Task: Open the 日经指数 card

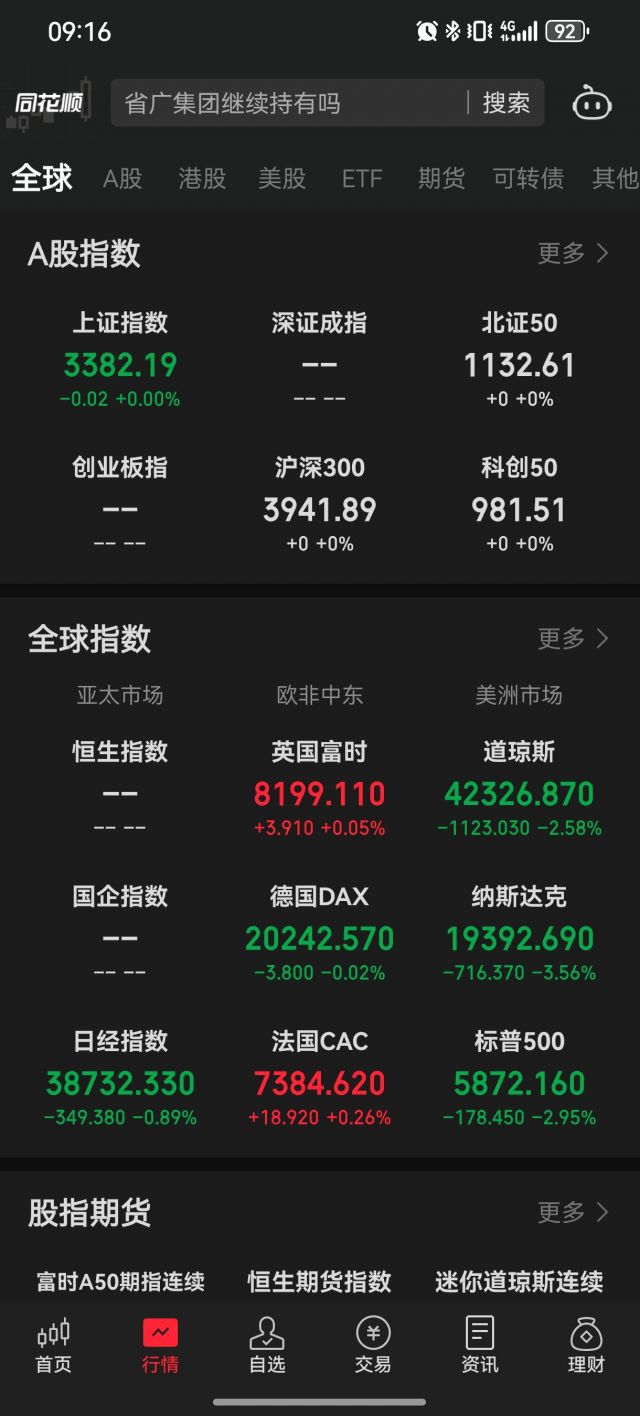Action: click(x=120, y=1079)
